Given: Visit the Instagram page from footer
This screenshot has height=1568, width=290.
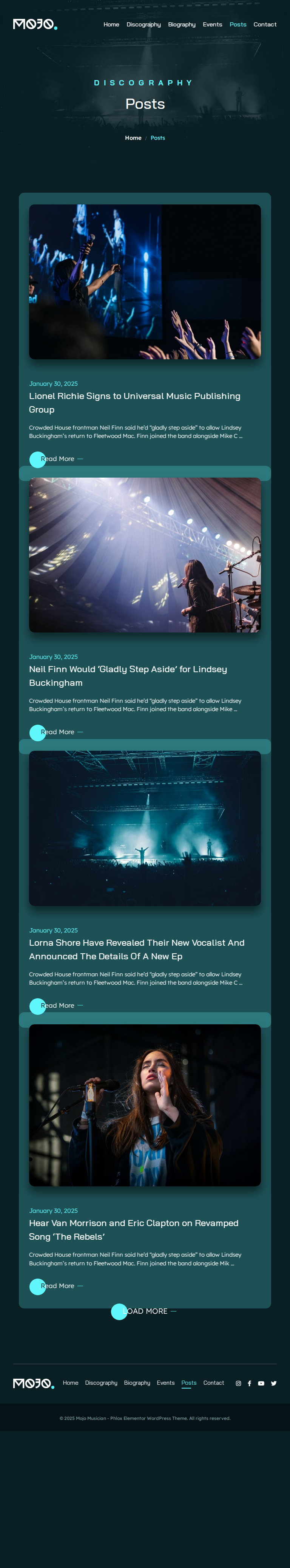Looking at the screenshot, I should tap(238, 1384).
